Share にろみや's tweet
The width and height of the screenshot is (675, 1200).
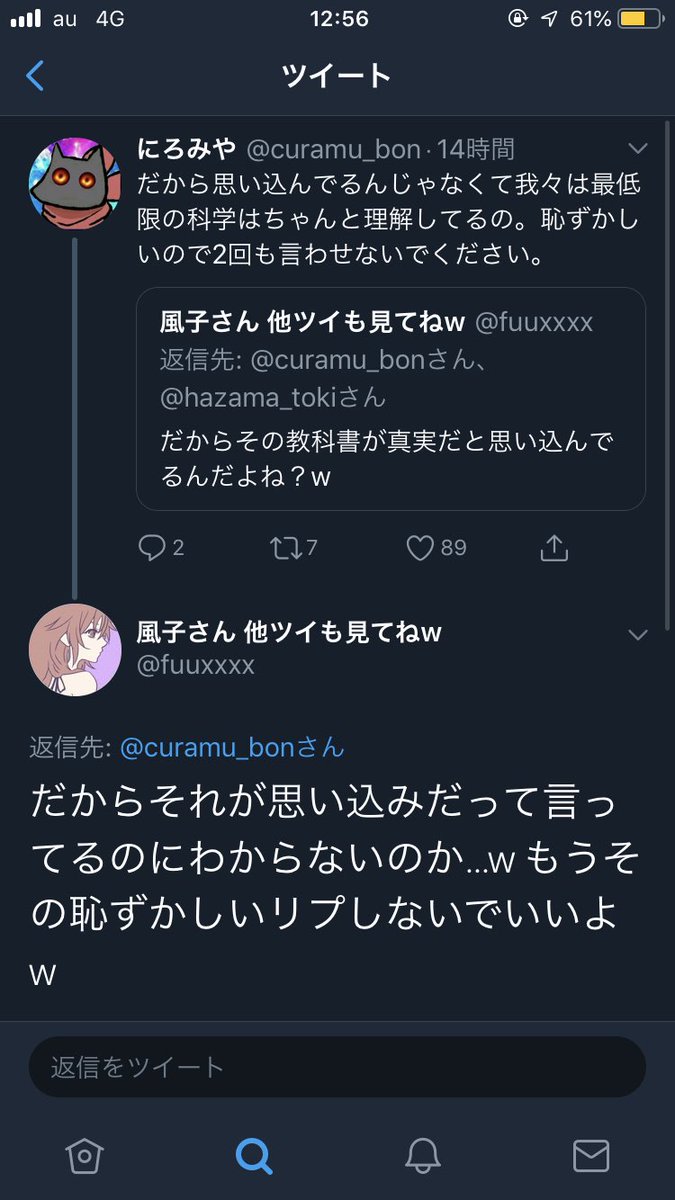coord(554,547)
